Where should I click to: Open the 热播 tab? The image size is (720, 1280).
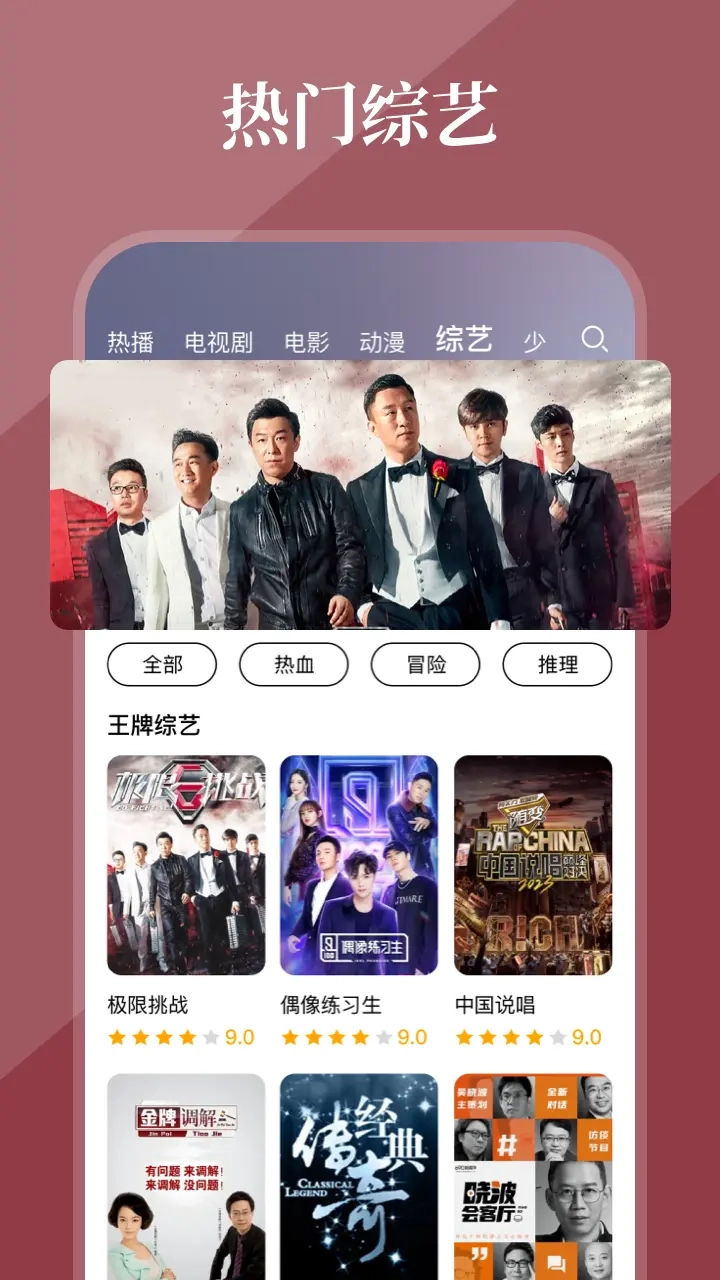pos(131,340)
